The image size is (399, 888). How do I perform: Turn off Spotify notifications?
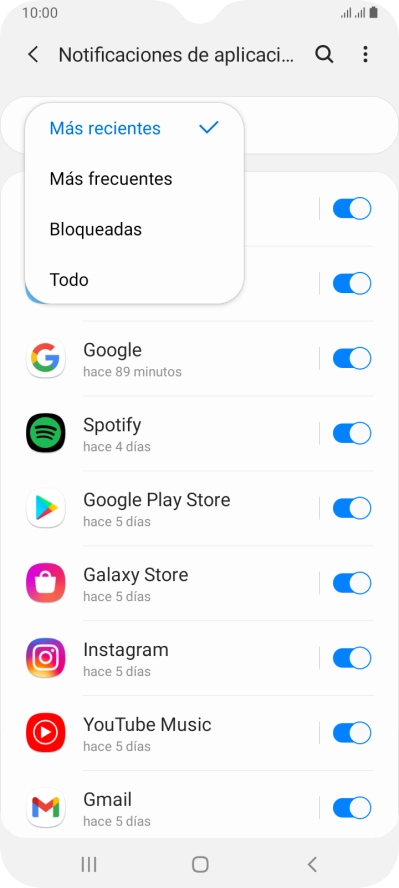(351, 433)
